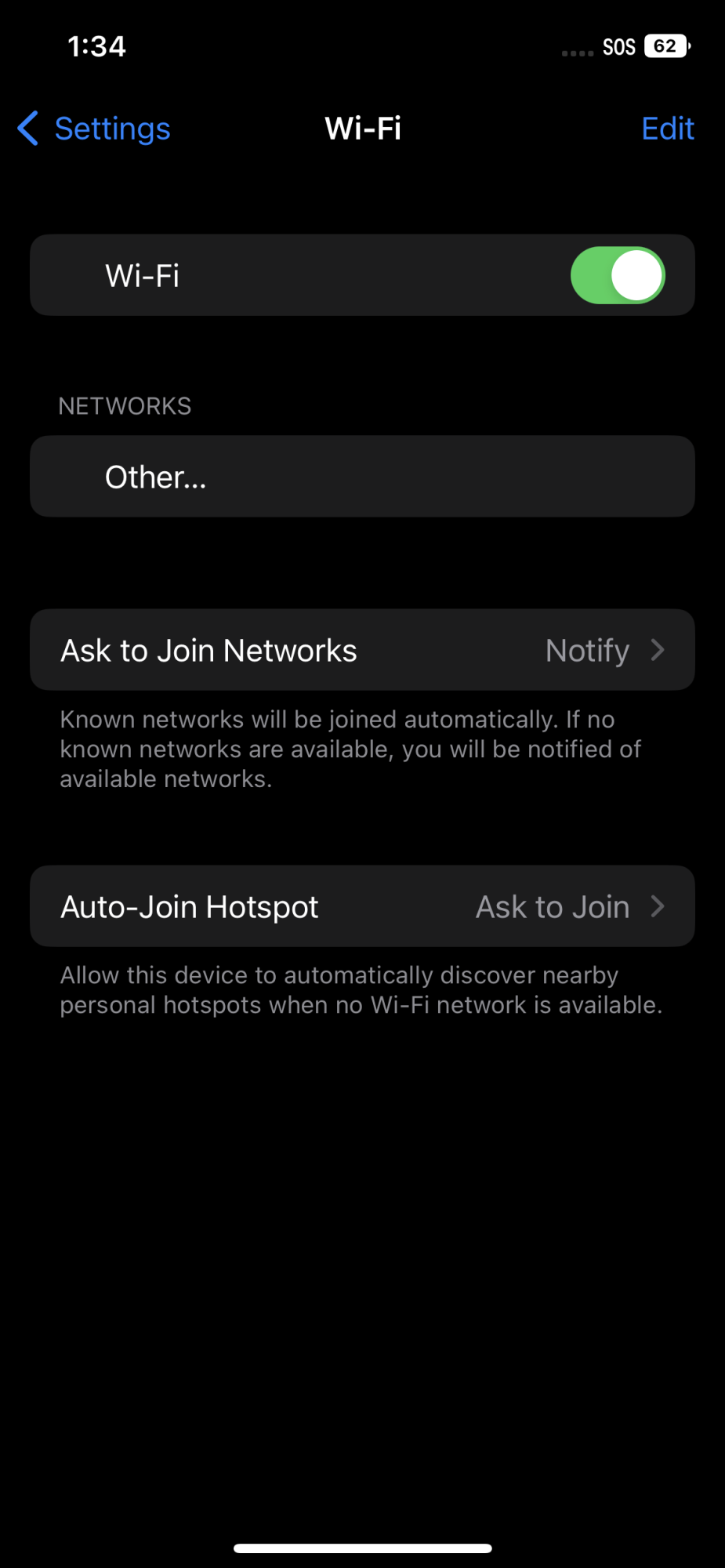Go back to Settings
This screenshot has width=725, height=1568.
[95, 129]
